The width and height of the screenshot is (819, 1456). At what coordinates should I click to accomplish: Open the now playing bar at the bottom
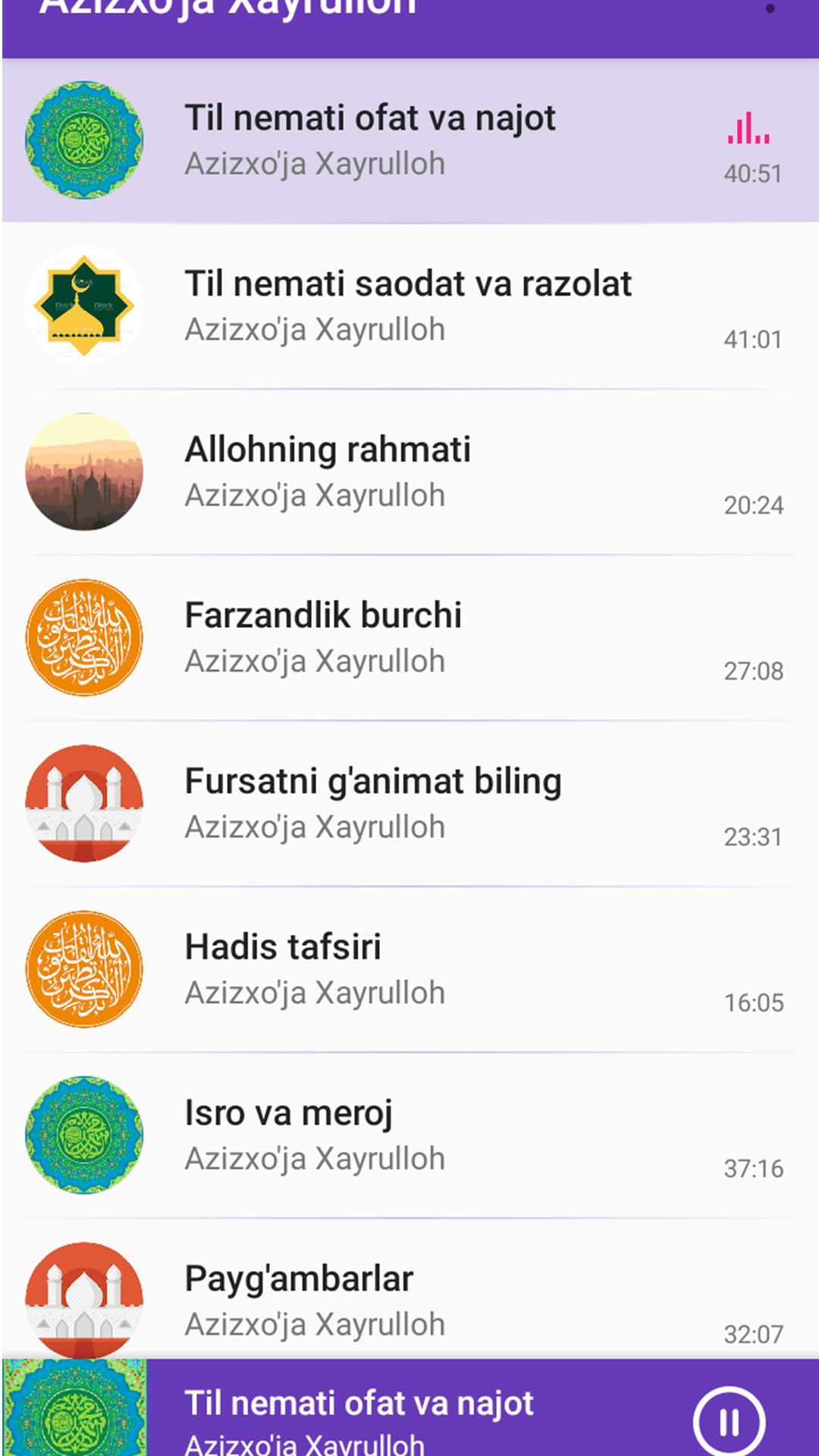[409, 1407]
